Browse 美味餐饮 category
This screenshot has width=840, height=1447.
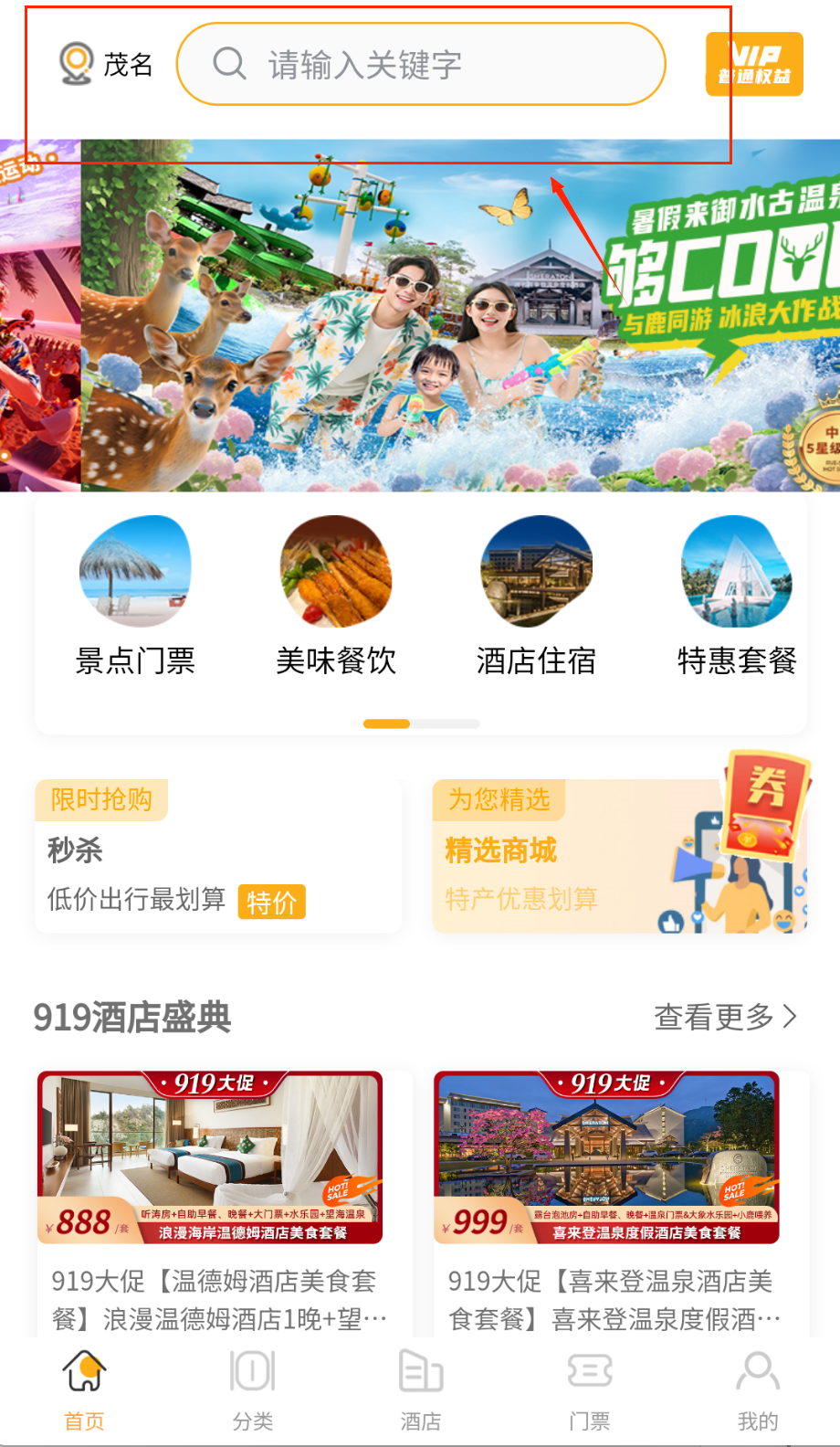(336, 596)
